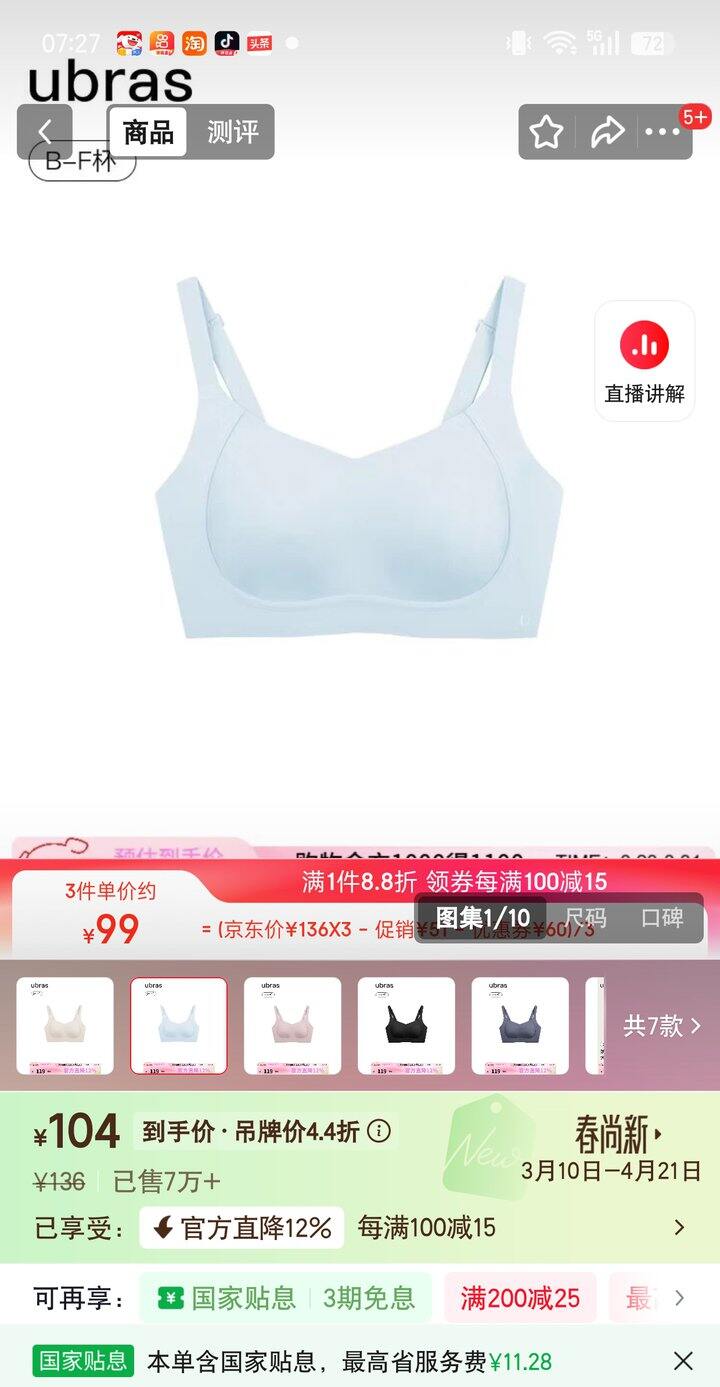Open the info icon next to 吊牌价4.4折
The width and height of the screenshot is (720, 1387).
tap(379, 1132)
